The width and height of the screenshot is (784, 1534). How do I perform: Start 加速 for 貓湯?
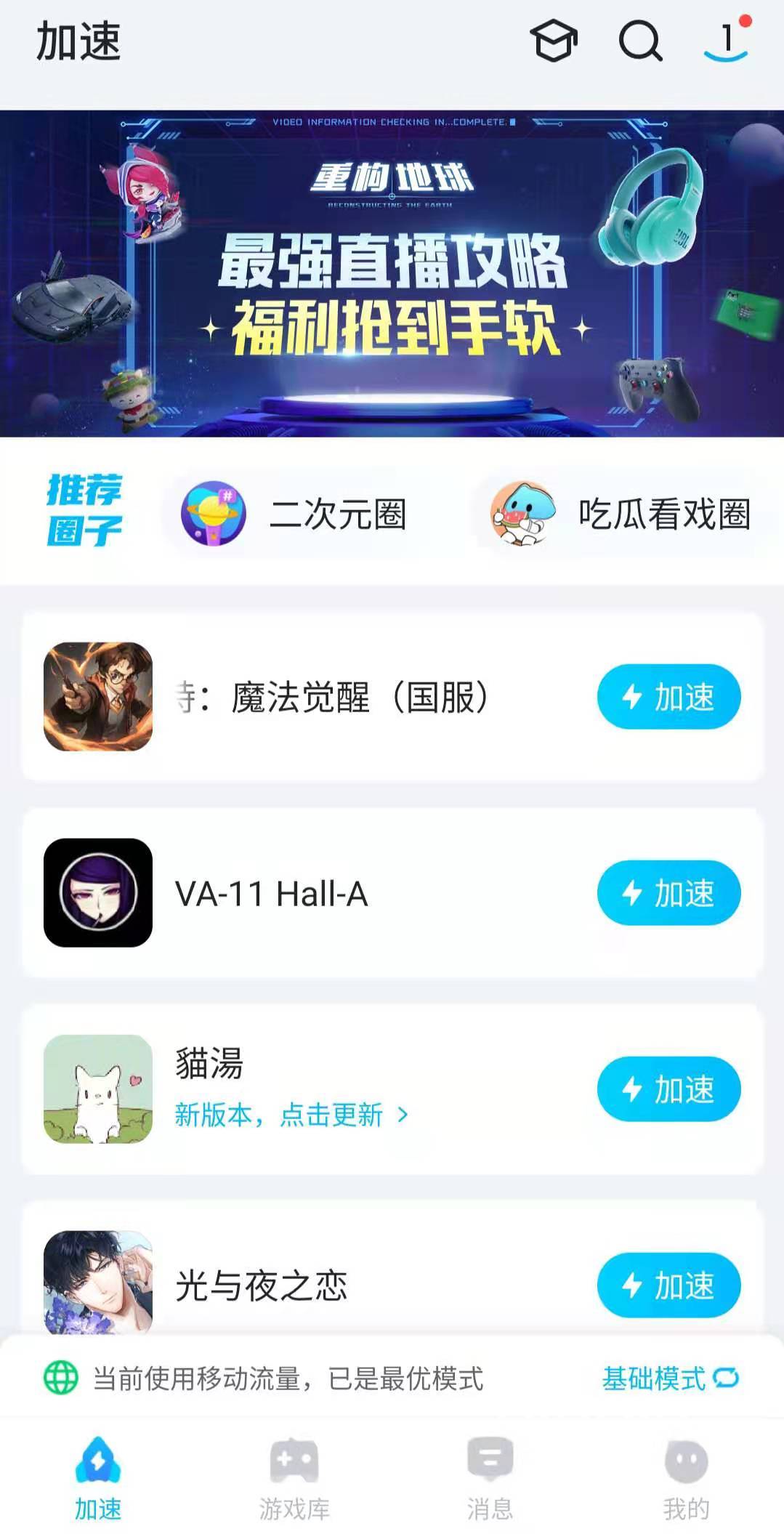click(x=668, y=1089)
